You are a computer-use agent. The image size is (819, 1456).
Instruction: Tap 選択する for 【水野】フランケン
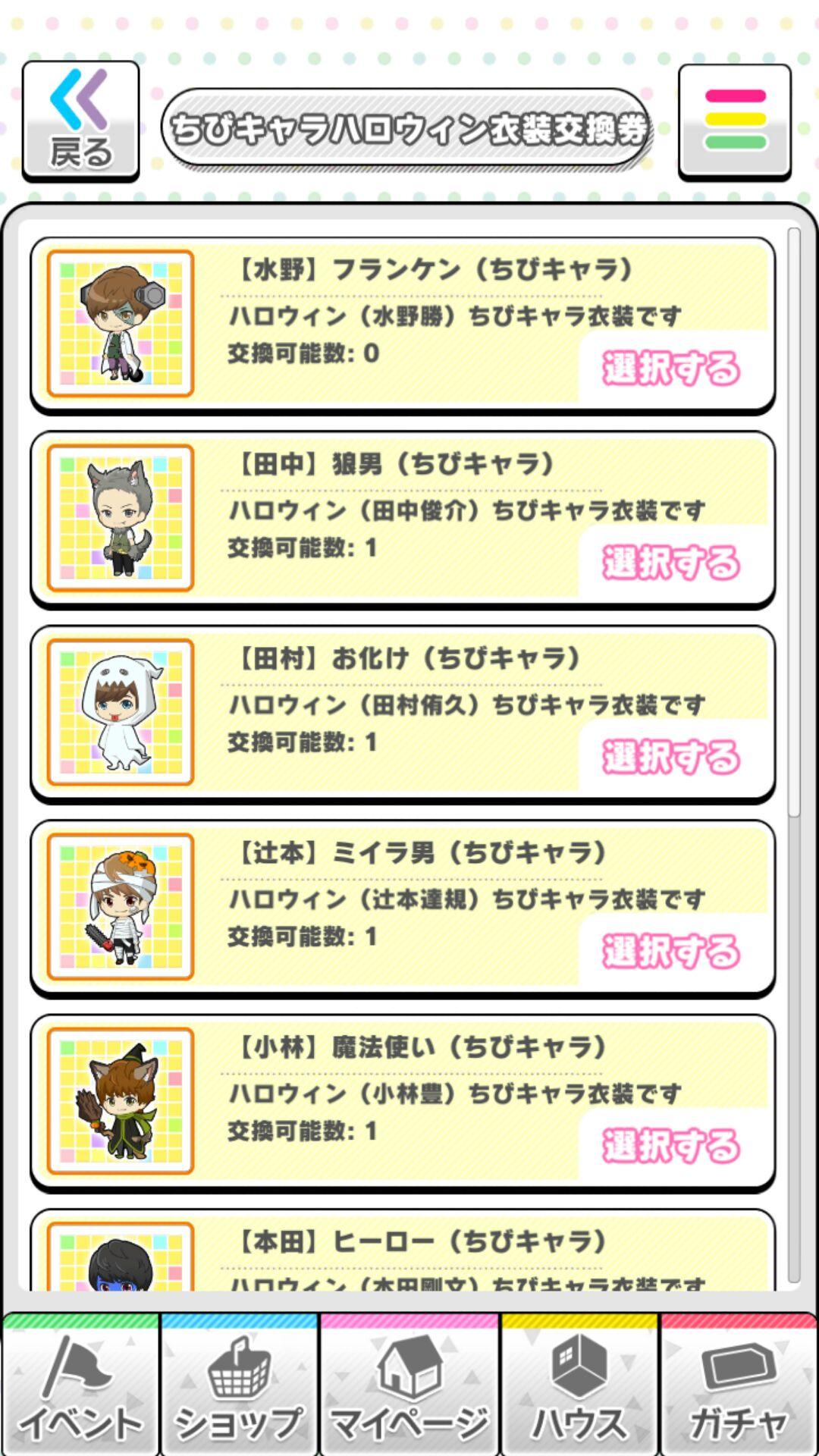pyautogui.click(x=670, y=369)
